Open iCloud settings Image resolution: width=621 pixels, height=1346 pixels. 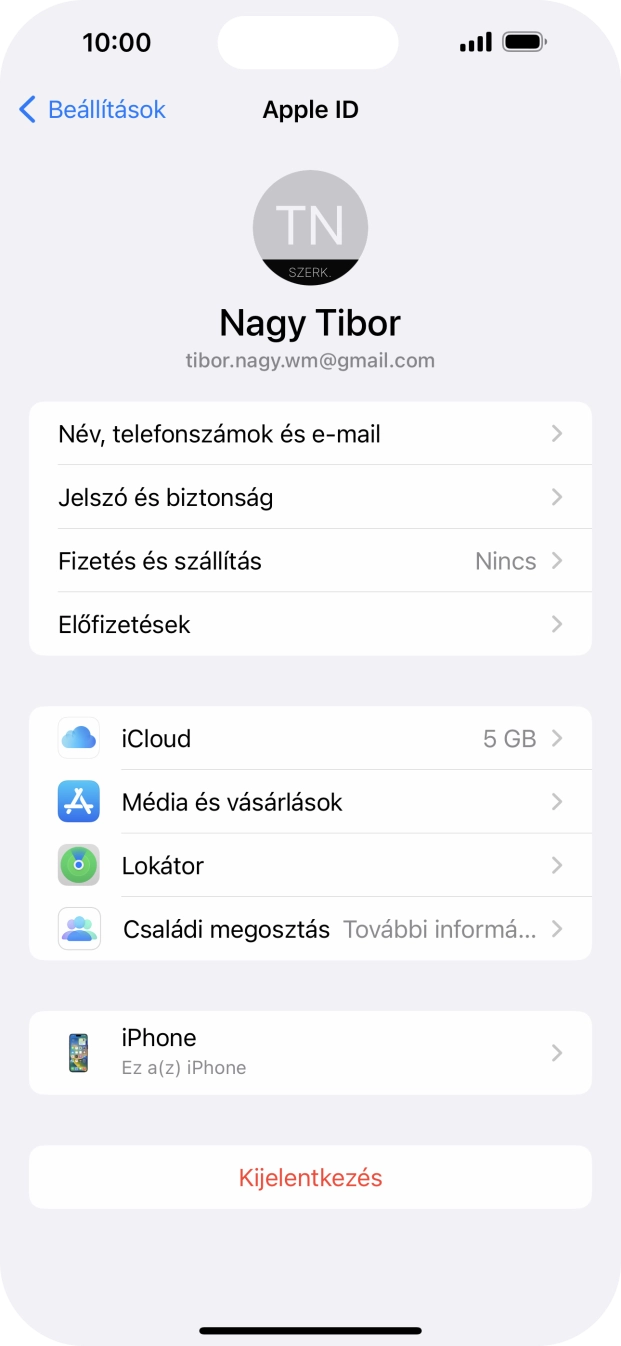tap(310, 739)
